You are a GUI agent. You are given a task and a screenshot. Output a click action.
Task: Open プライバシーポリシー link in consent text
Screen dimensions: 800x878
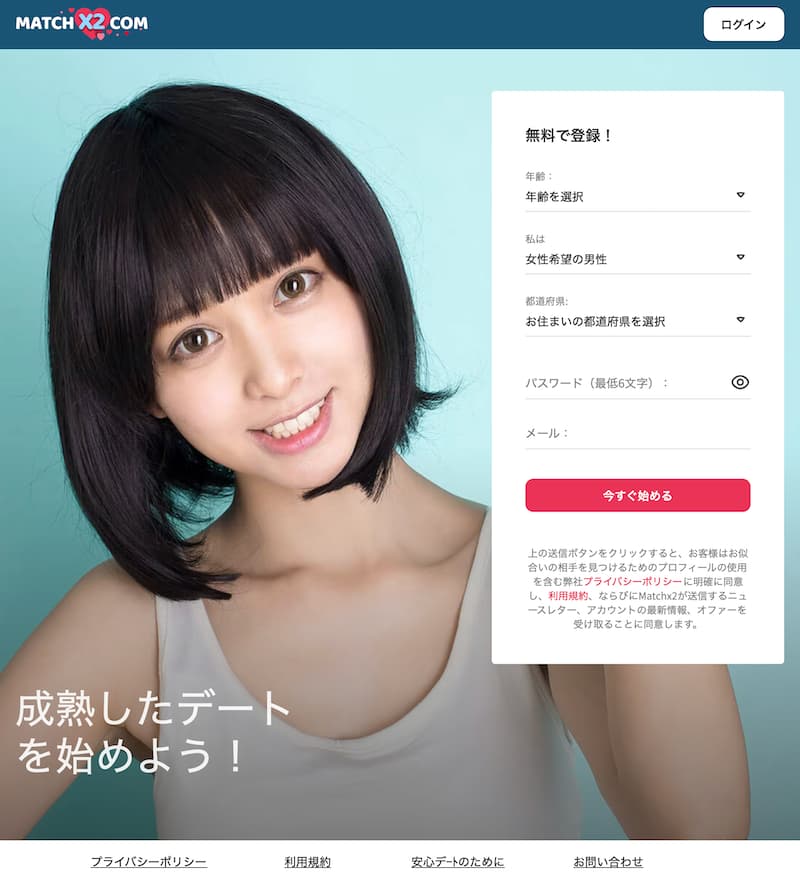pos(633,581)
